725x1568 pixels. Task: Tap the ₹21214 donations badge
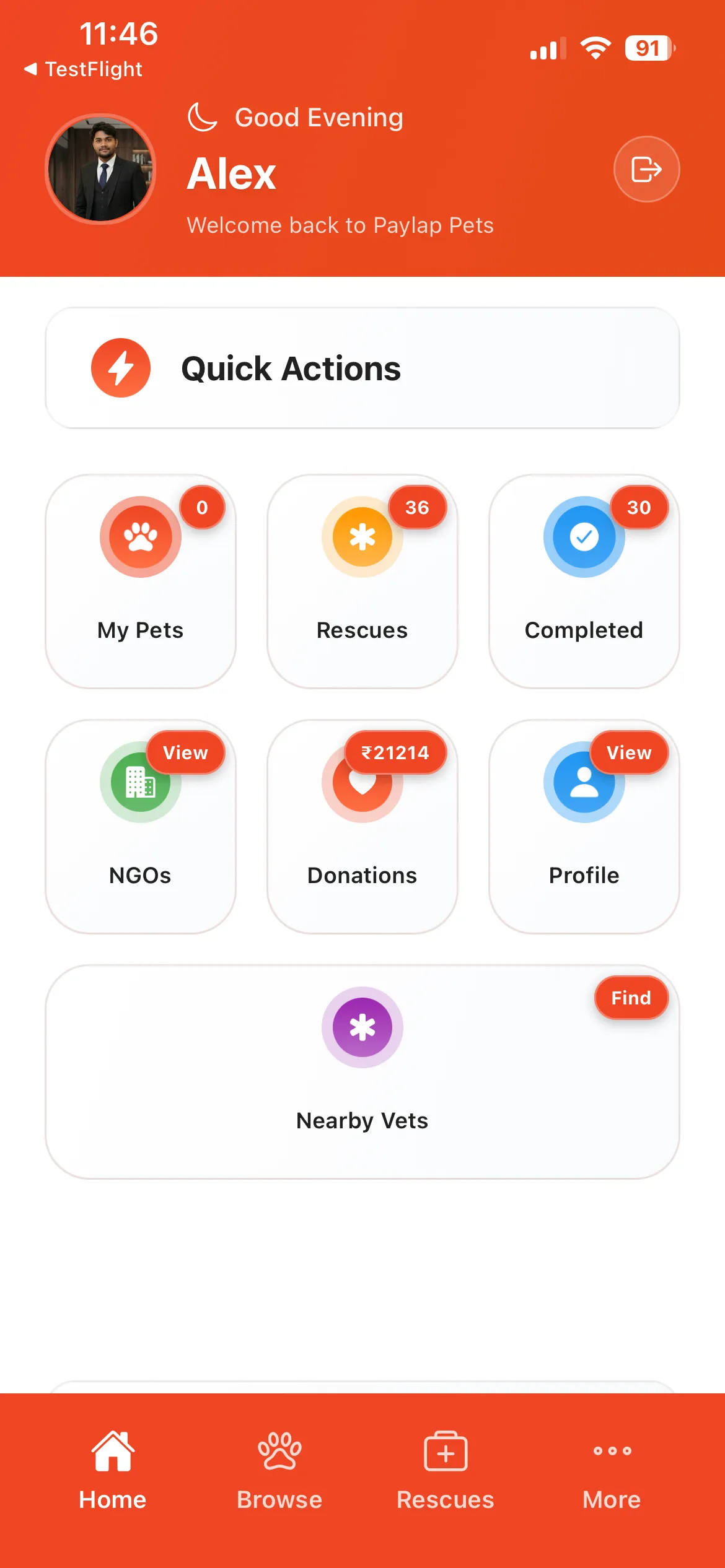coord(395,752)
